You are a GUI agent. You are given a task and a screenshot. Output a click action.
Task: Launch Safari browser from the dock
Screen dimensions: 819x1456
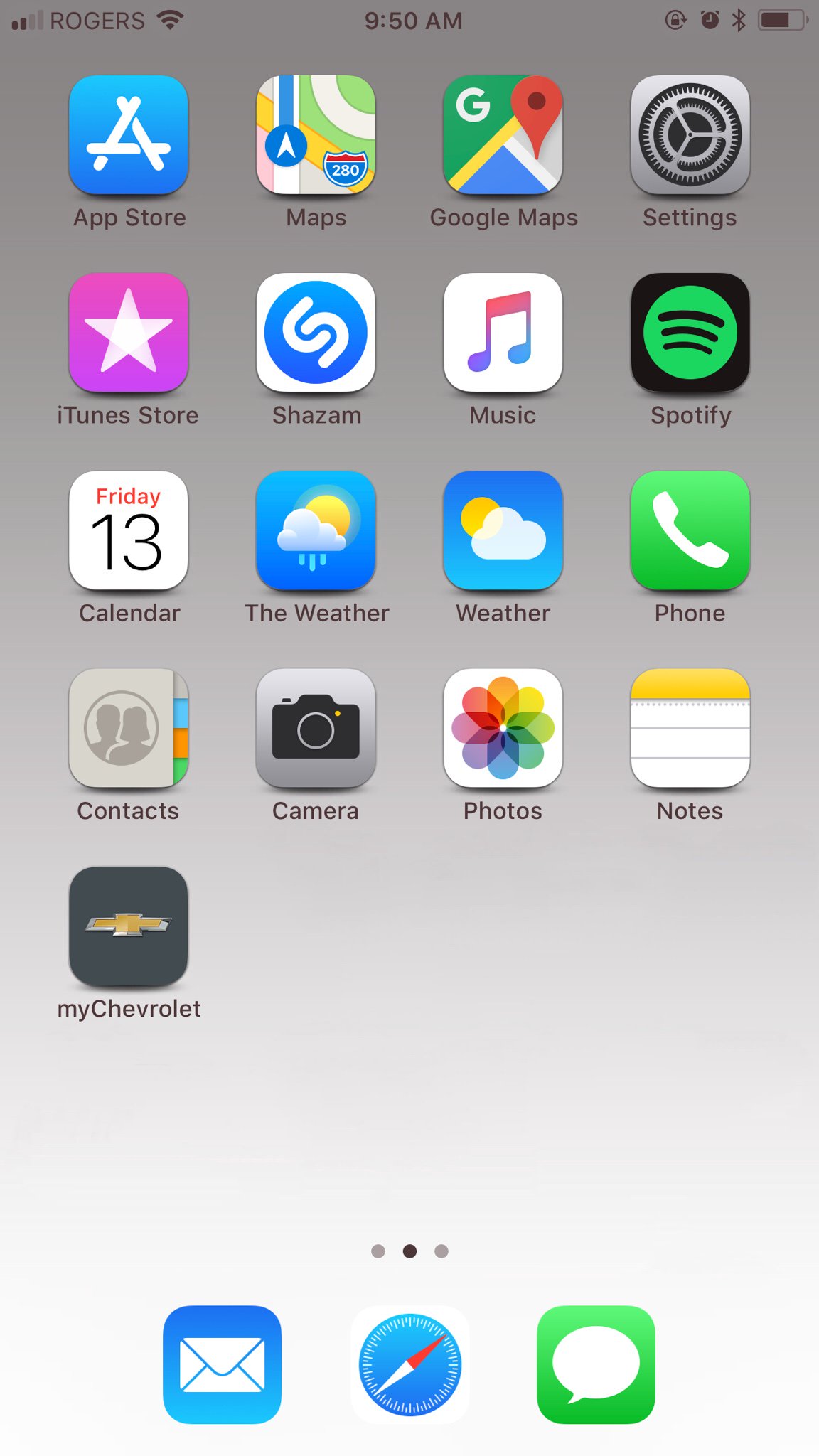(x=409, y=1364)
